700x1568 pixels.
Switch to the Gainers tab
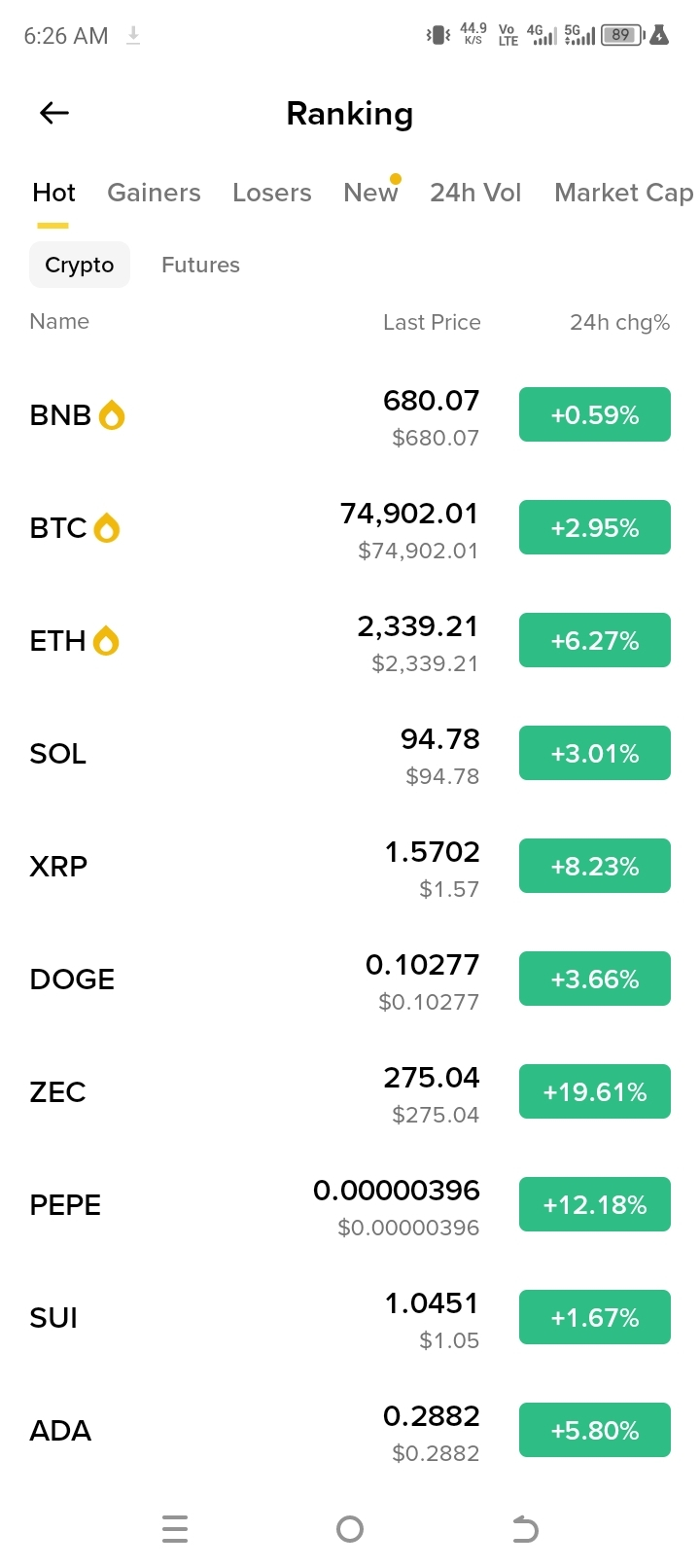154,193
